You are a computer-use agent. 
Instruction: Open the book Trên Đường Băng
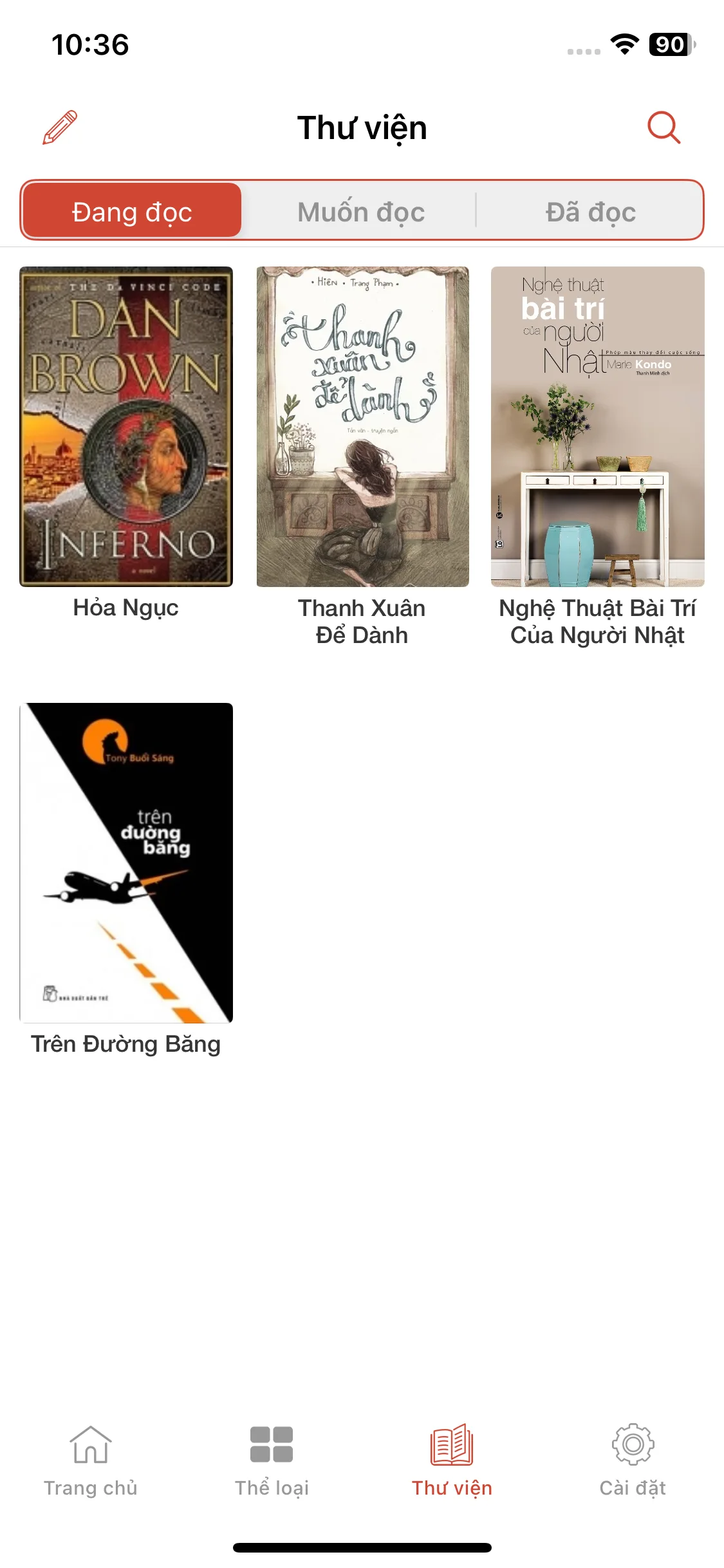coord(126,863)
